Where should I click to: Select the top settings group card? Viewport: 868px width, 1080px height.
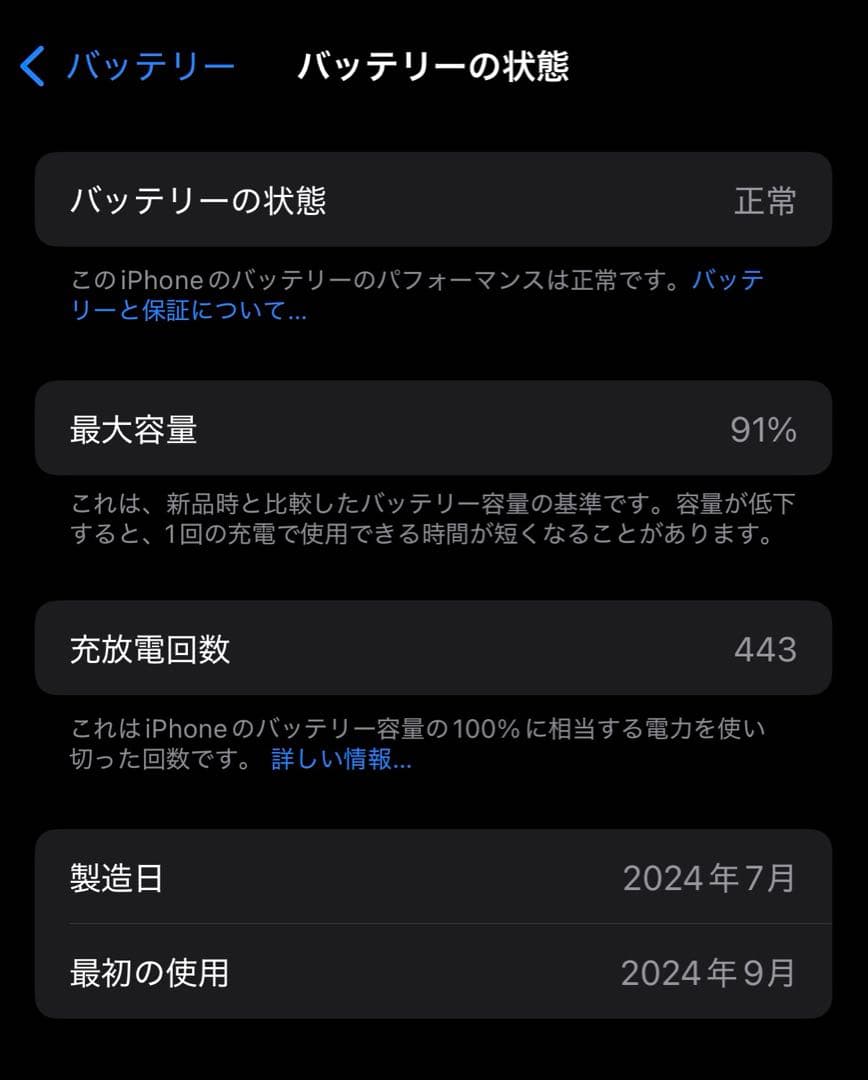(434, 200)
